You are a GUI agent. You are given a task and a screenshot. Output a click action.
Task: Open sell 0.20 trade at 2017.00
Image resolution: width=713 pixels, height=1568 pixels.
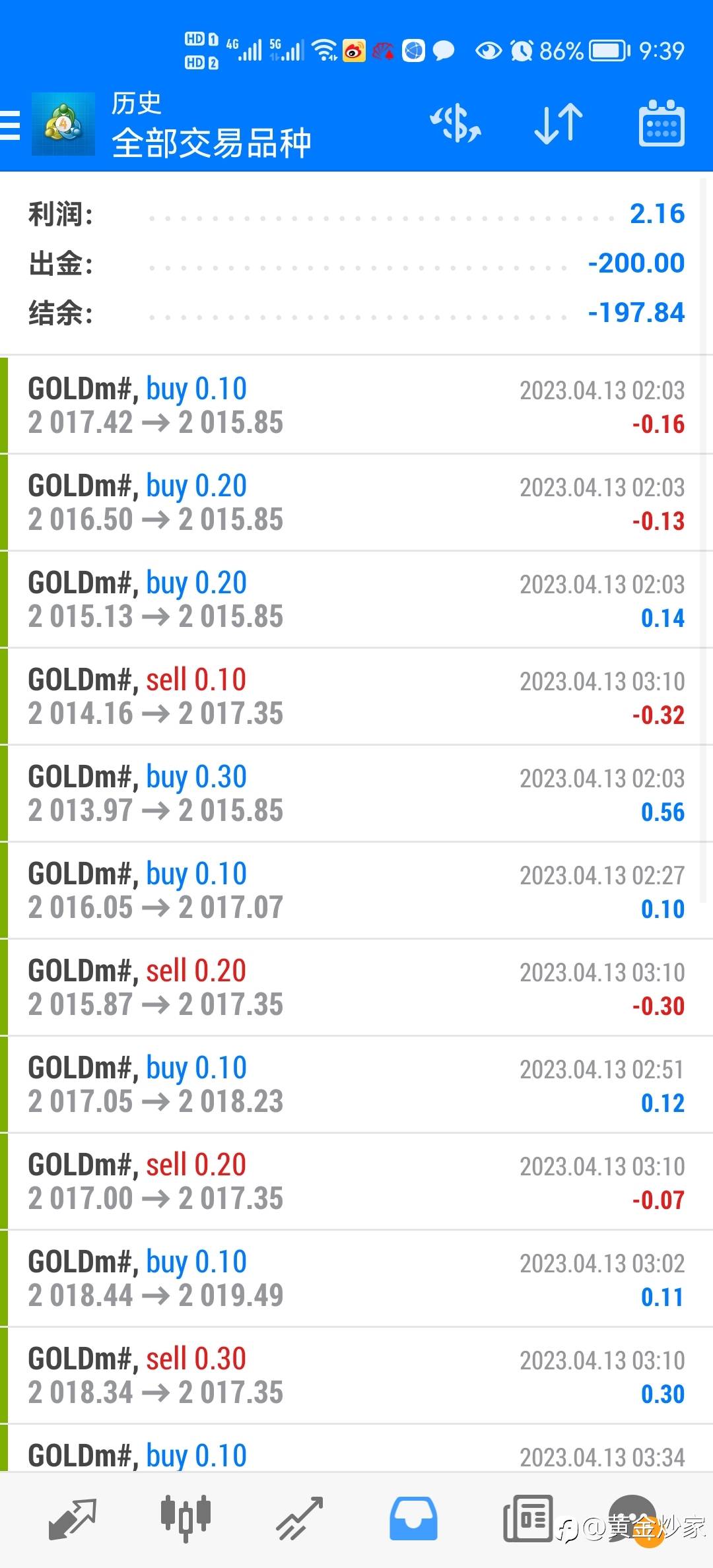356,1181
